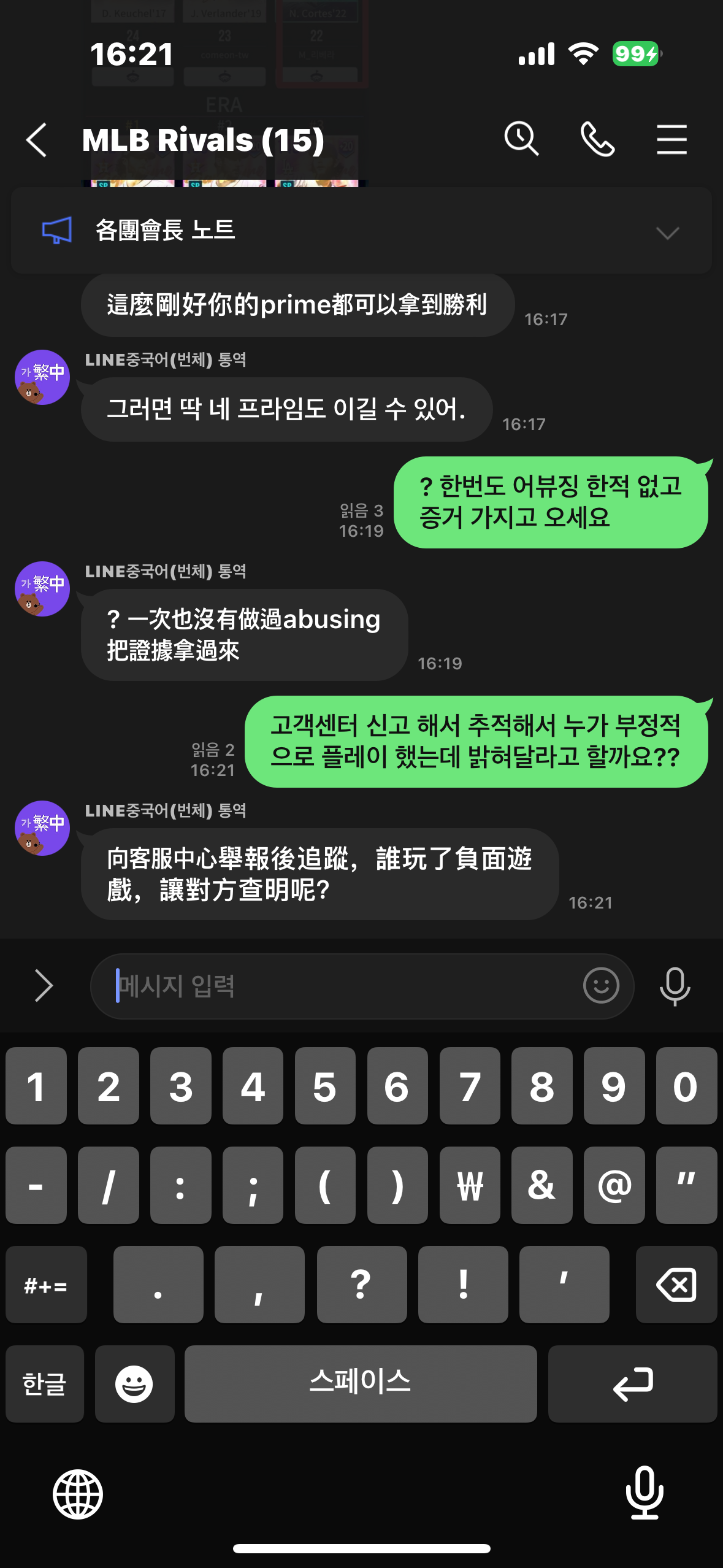Expand the 各團會長 노트 announcement
723x1568 pixels.
coord(667,233)
